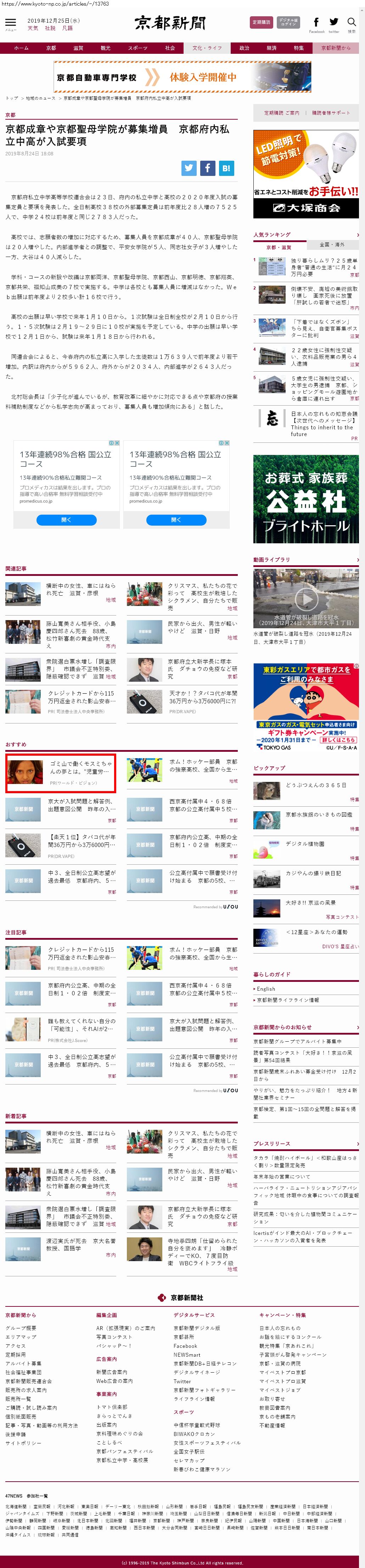Open 横断中の女性 related article
Image resolution: width=365 pixels, height=1568 pixels.
tap(80, 589)
